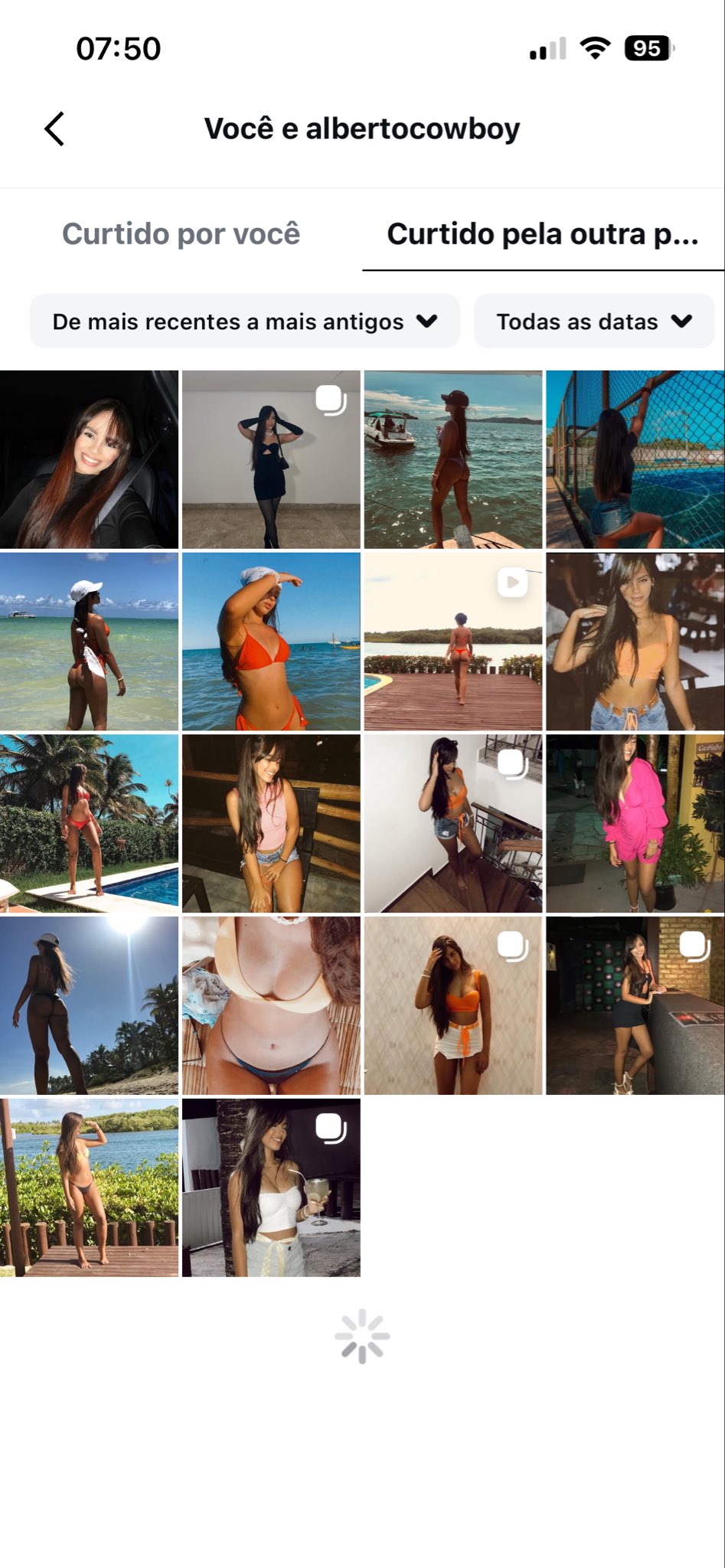Open the pink outfit night post
725x1568 pixels.
pos(635,824)
